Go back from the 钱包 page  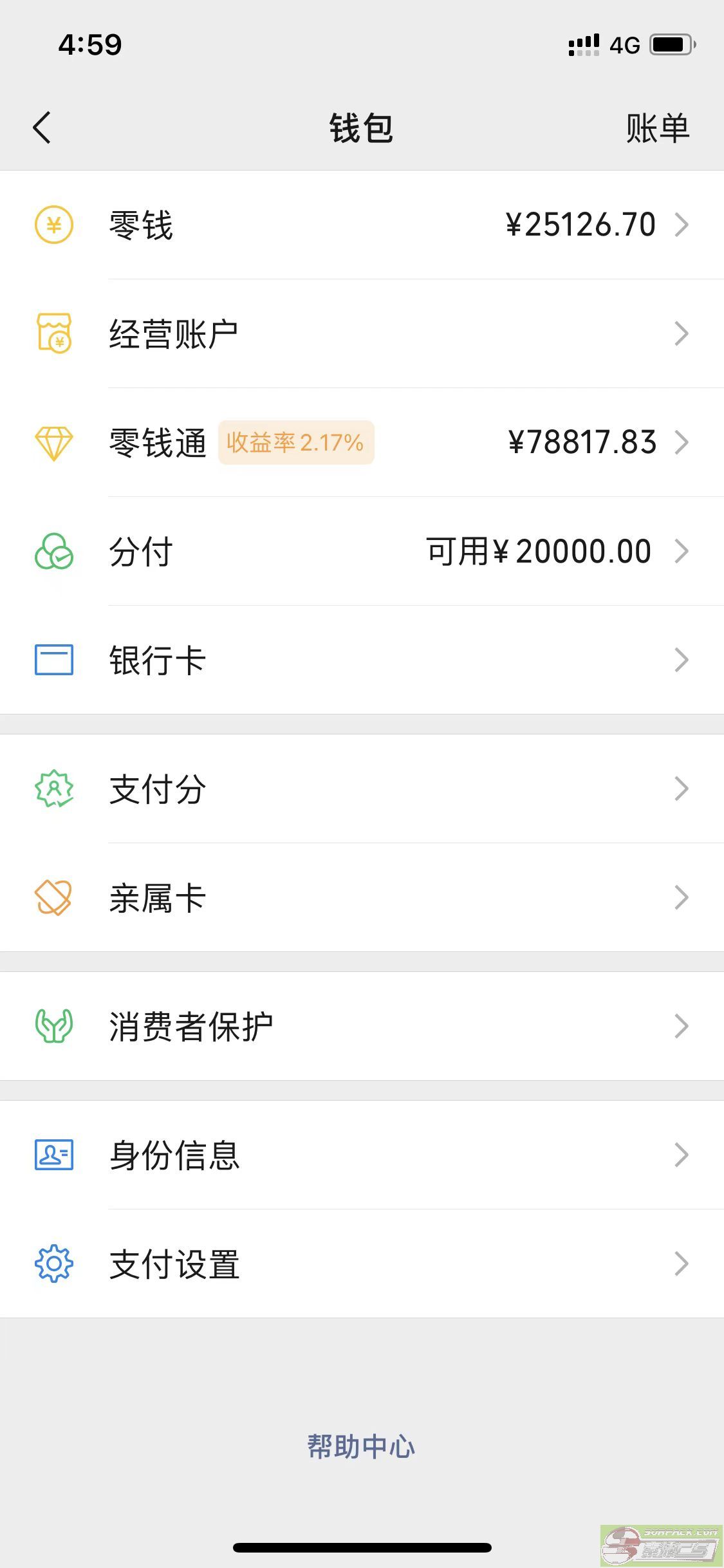click(x=42, y=127)
